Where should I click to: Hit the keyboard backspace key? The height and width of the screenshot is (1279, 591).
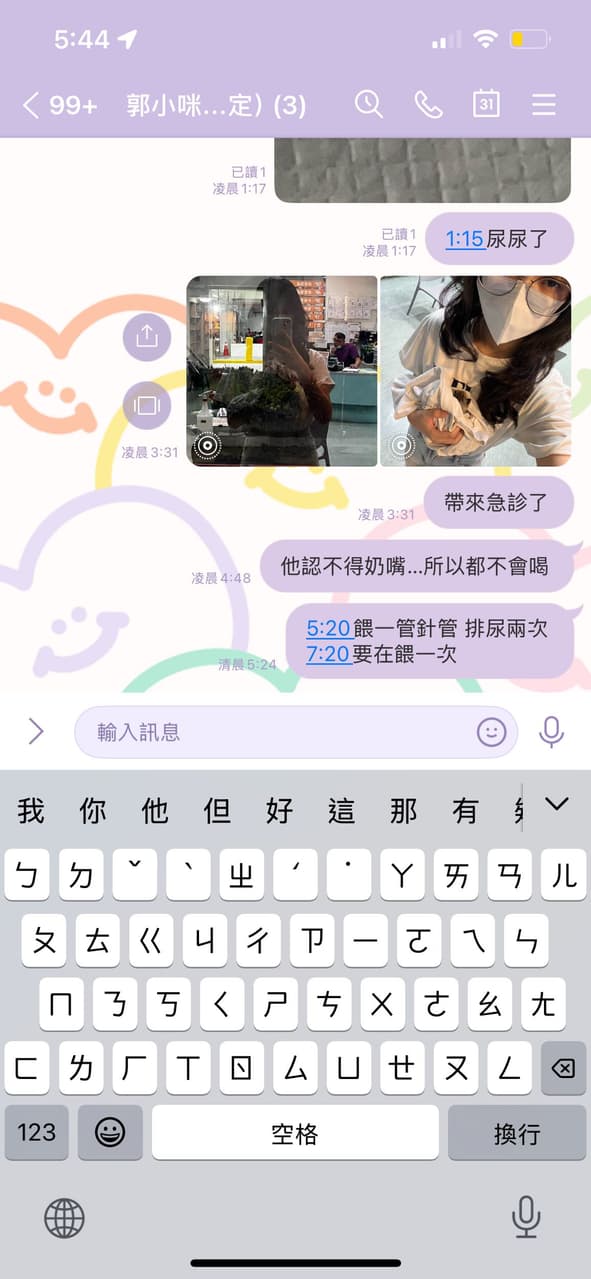563,1069
